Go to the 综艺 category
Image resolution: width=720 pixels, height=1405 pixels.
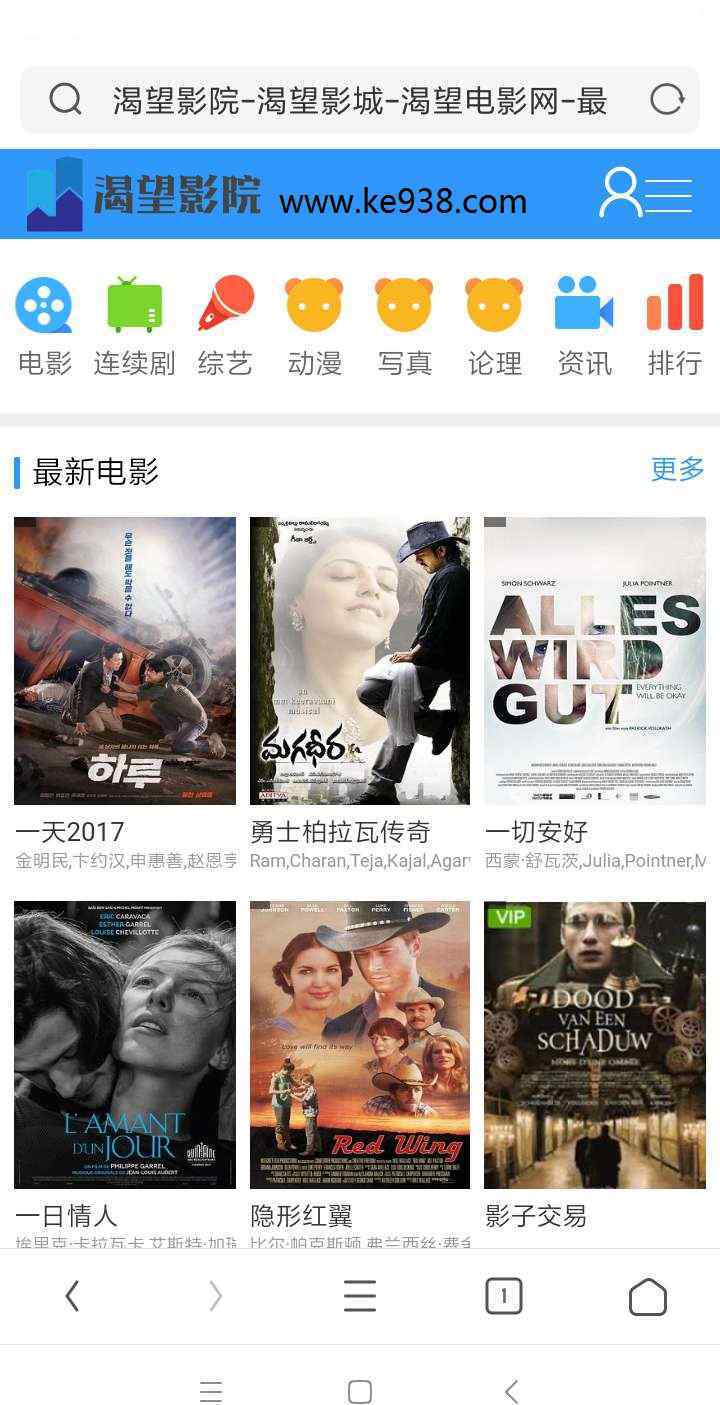coord(225,326)
